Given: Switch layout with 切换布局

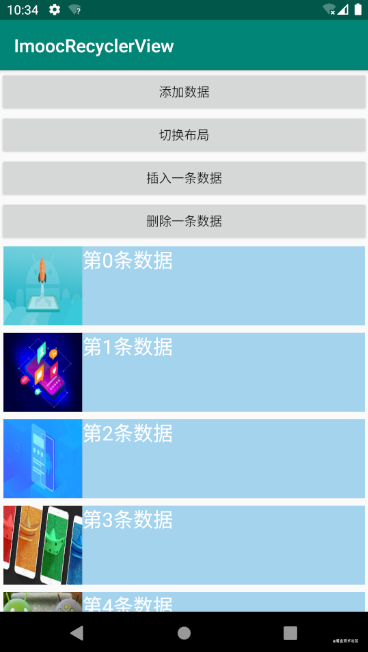Looking at the screenshot, I should [184, 135].
